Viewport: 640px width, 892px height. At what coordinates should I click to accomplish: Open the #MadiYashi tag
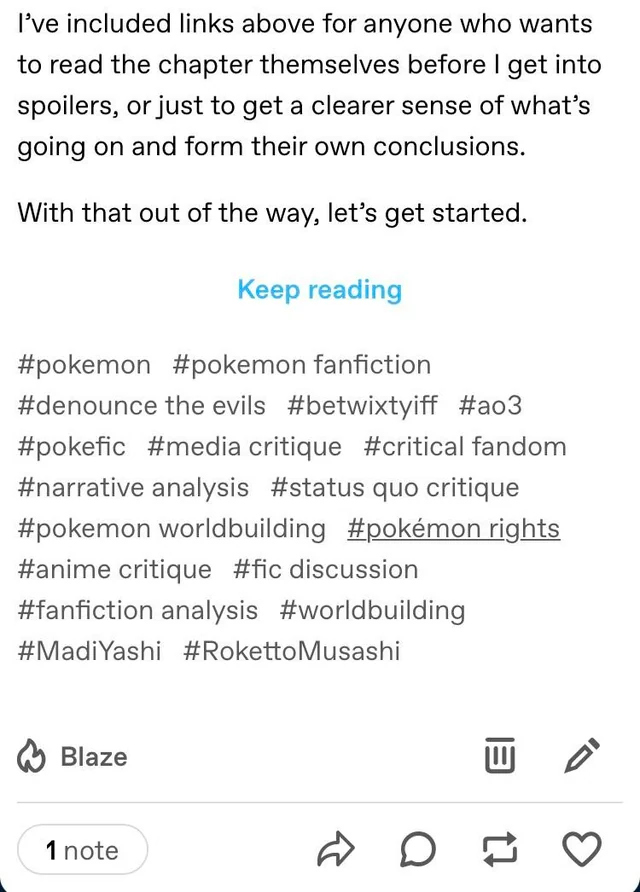89,651
